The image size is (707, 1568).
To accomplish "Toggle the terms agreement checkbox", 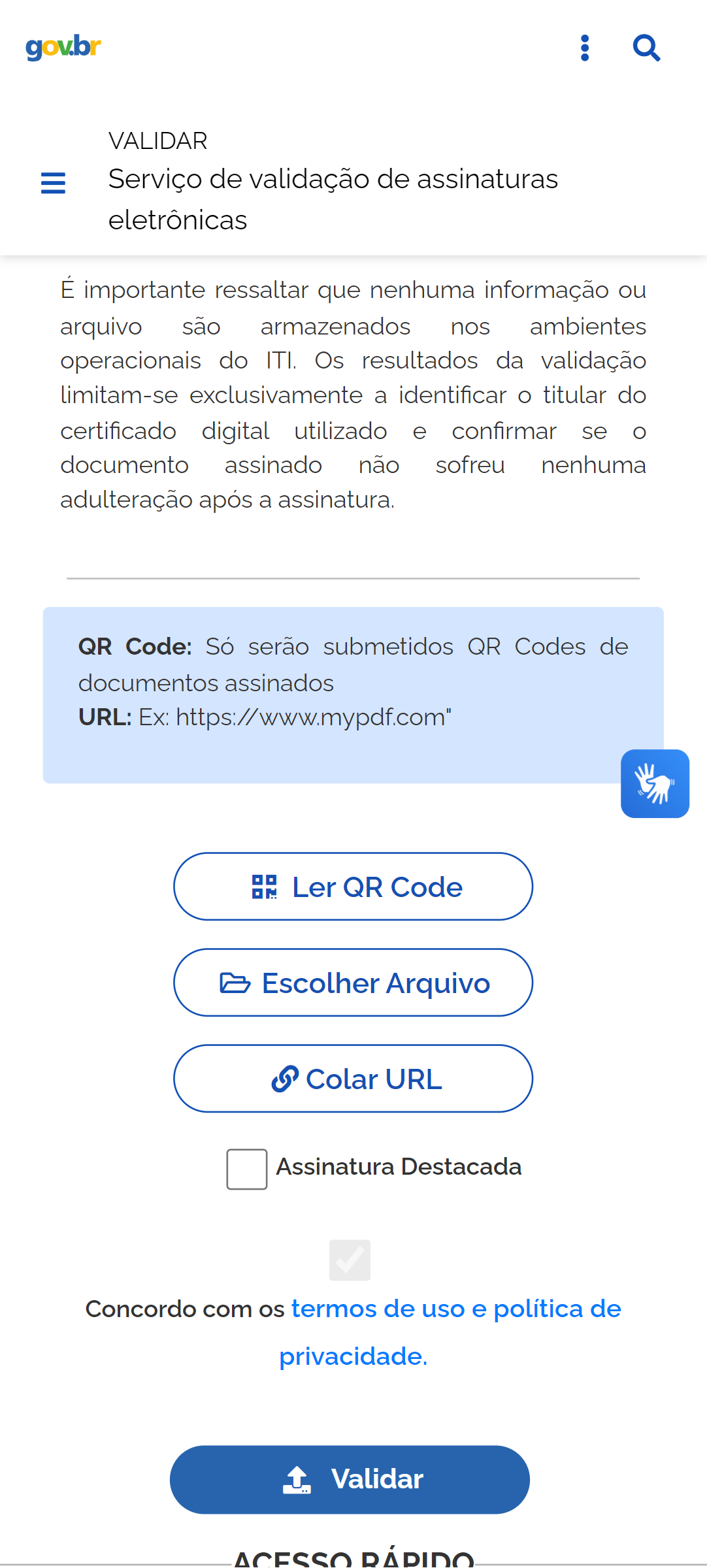I will click(x=350, y=1260).
